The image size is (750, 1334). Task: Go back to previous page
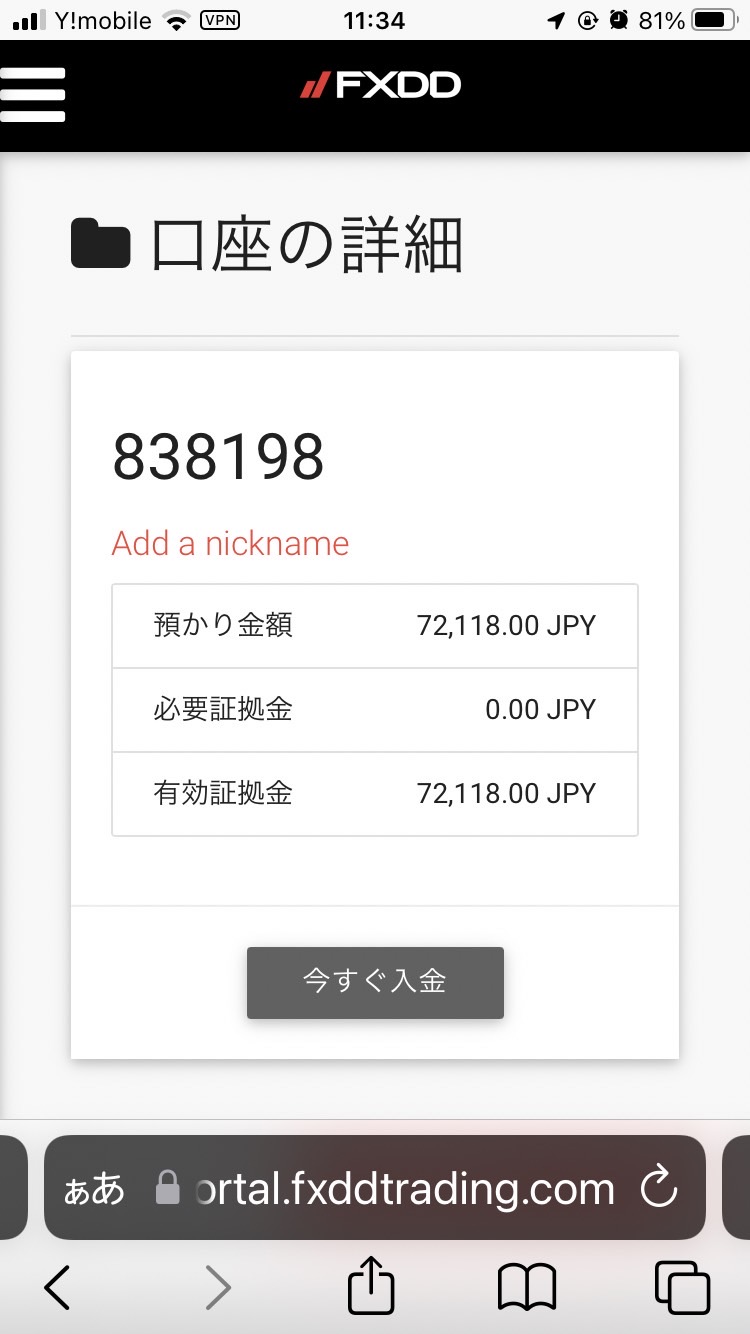point(58,1287)
